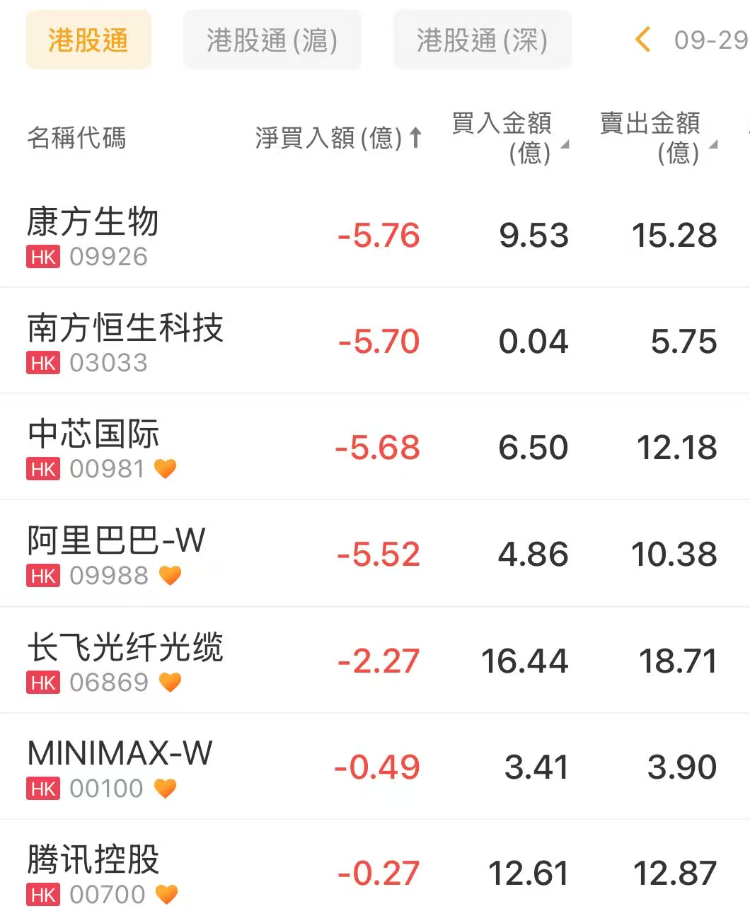Open 南方恒生科技 03033 stock details
Screen dimensions: 750x911
[375, 341]
